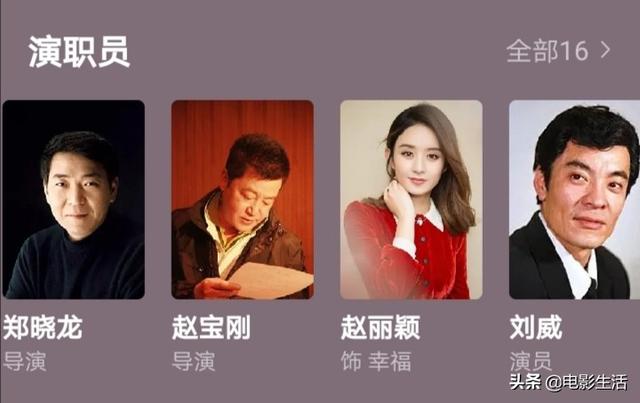Open the 郑晓龙 director card
The image size is (640, 403).
point(73,200)
